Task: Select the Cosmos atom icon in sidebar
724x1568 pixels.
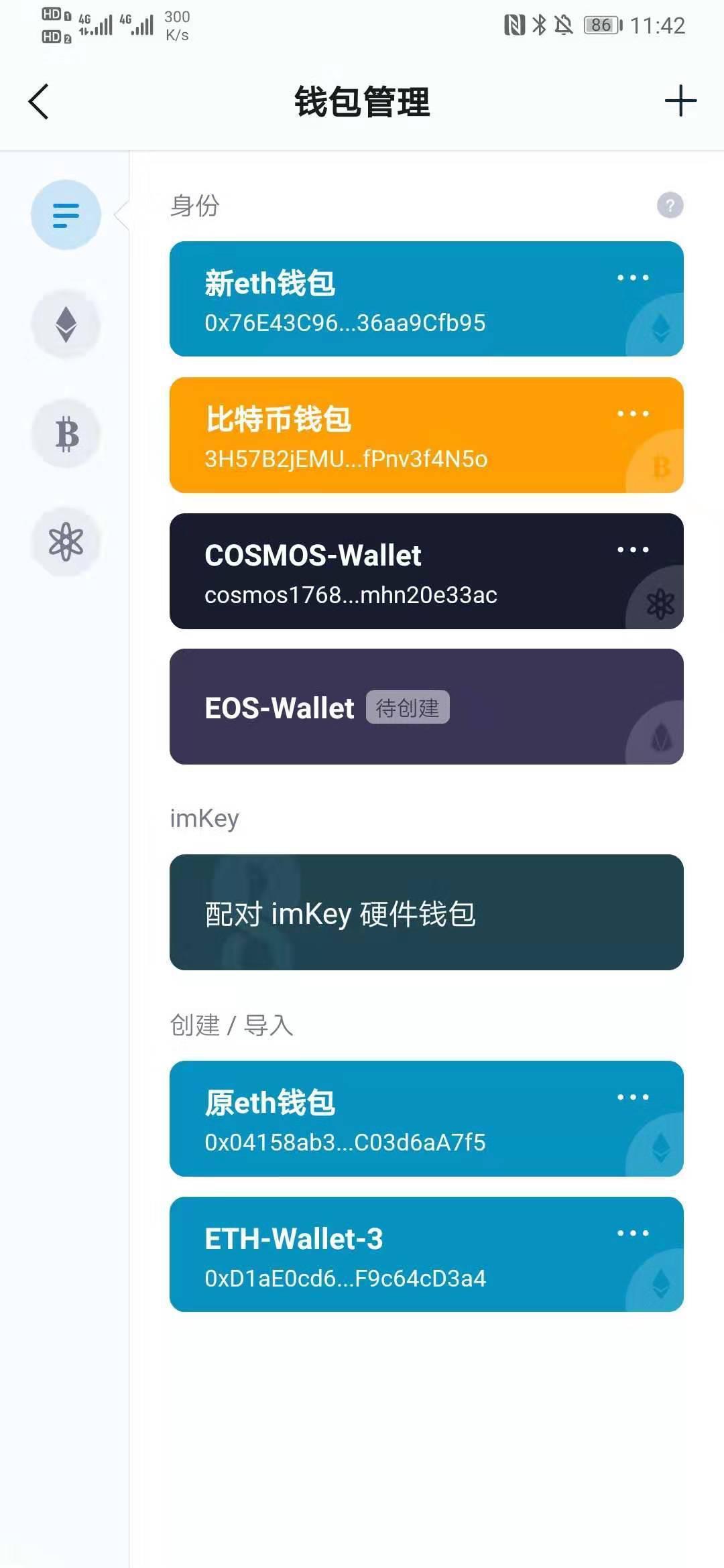Action: pos(65,541)
